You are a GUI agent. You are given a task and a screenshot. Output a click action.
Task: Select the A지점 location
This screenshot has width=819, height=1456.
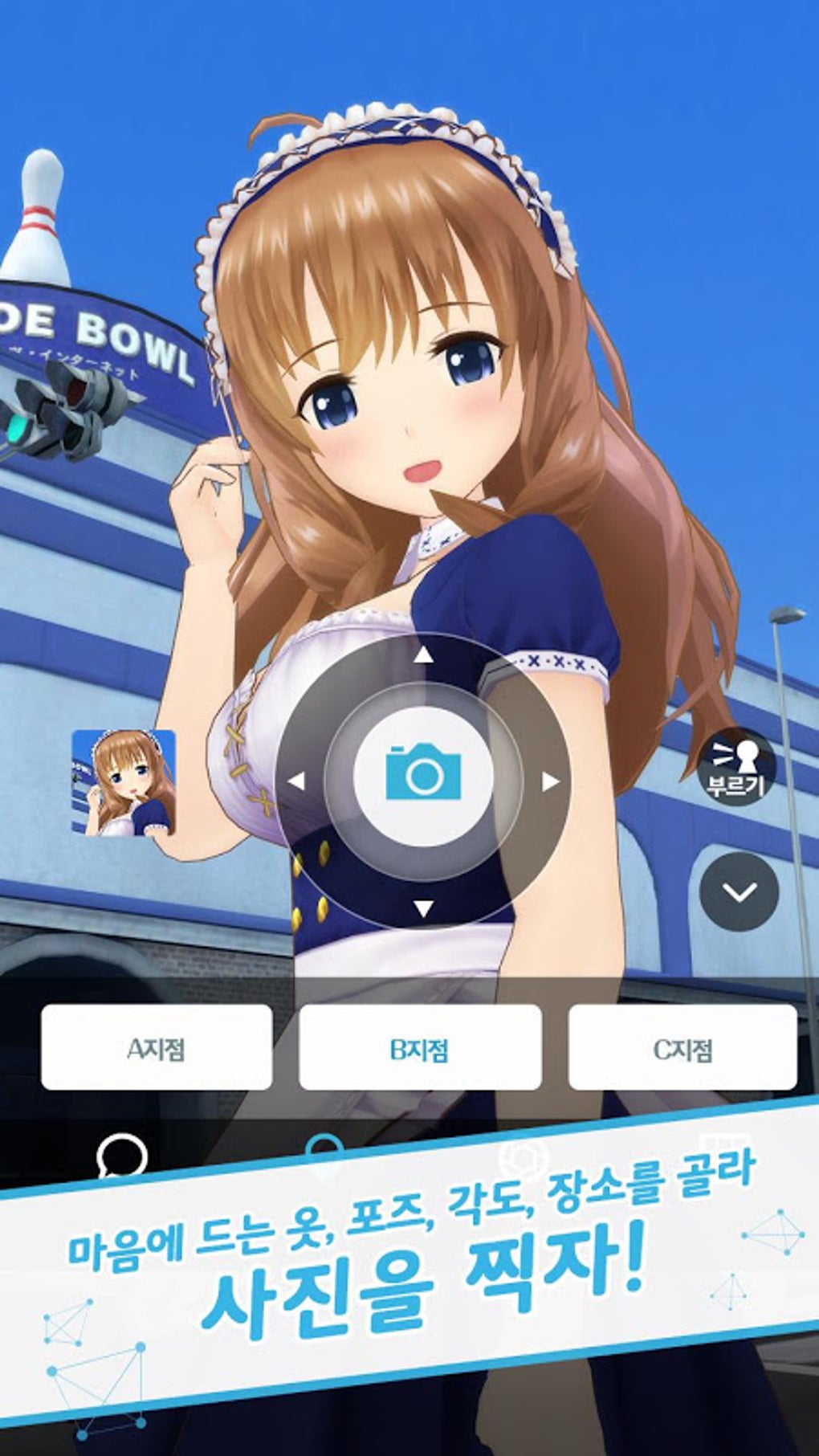[157, 1047]
